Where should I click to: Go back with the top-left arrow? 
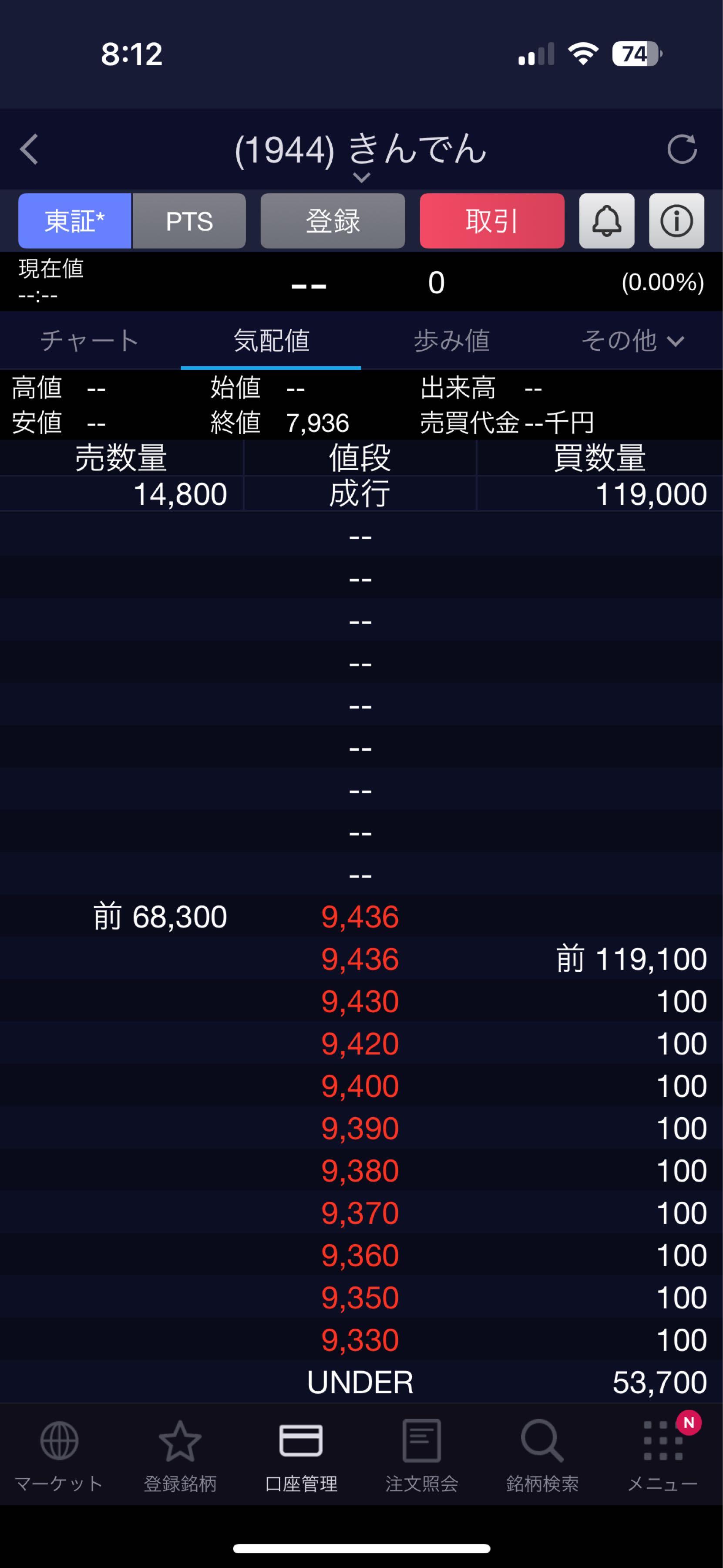29,149
